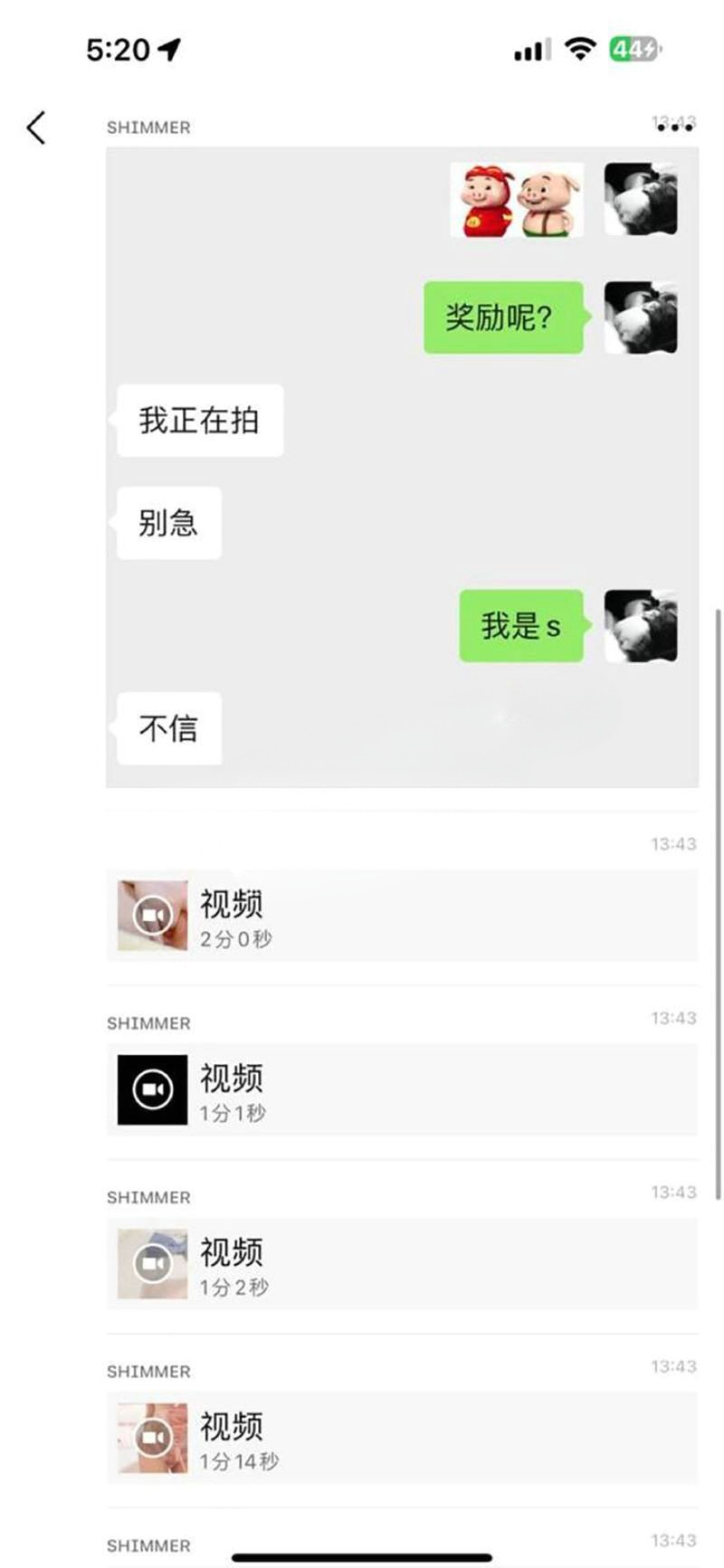Open the 1分14秒 video
Screen dimensions: 724x1568
[153, 1438]
